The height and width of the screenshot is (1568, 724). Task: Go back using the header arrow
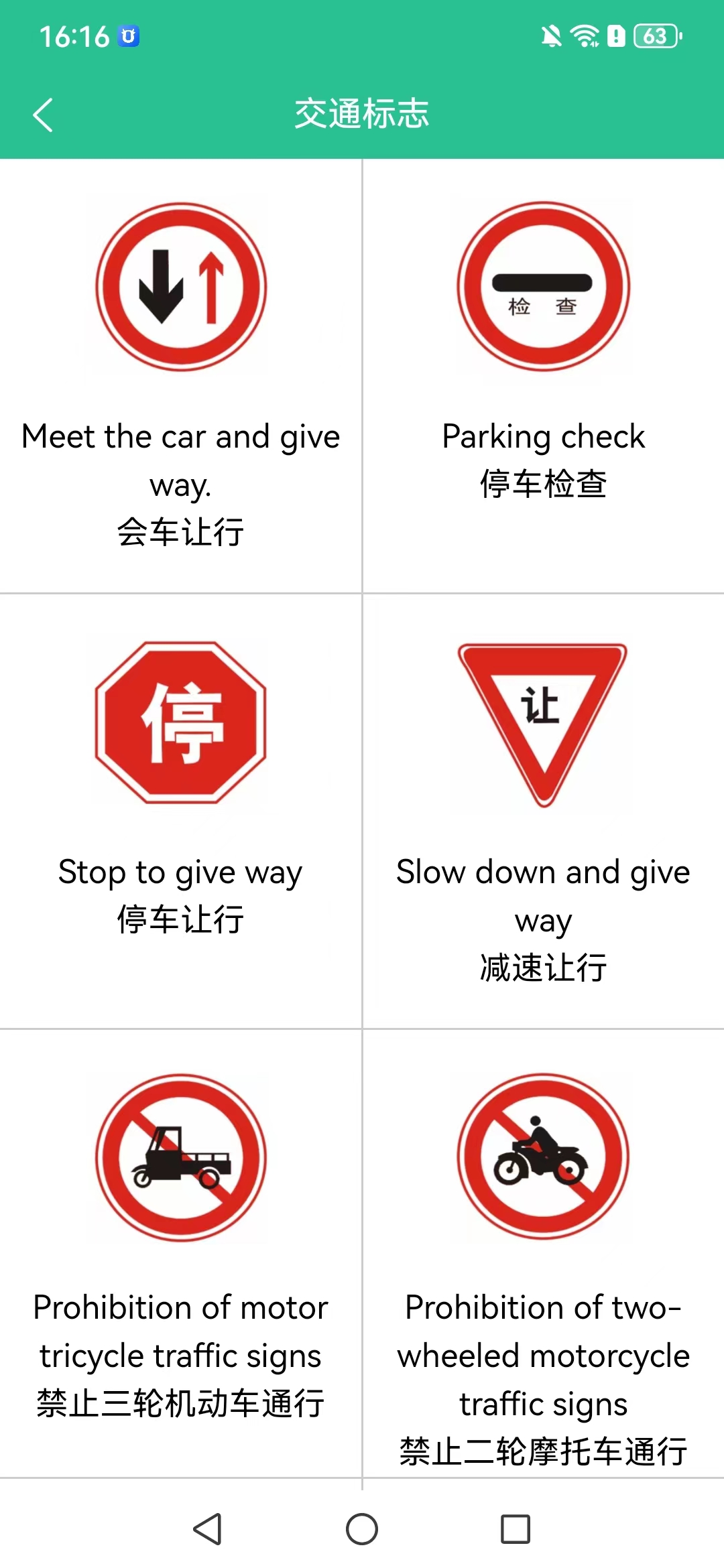(43, 115)
